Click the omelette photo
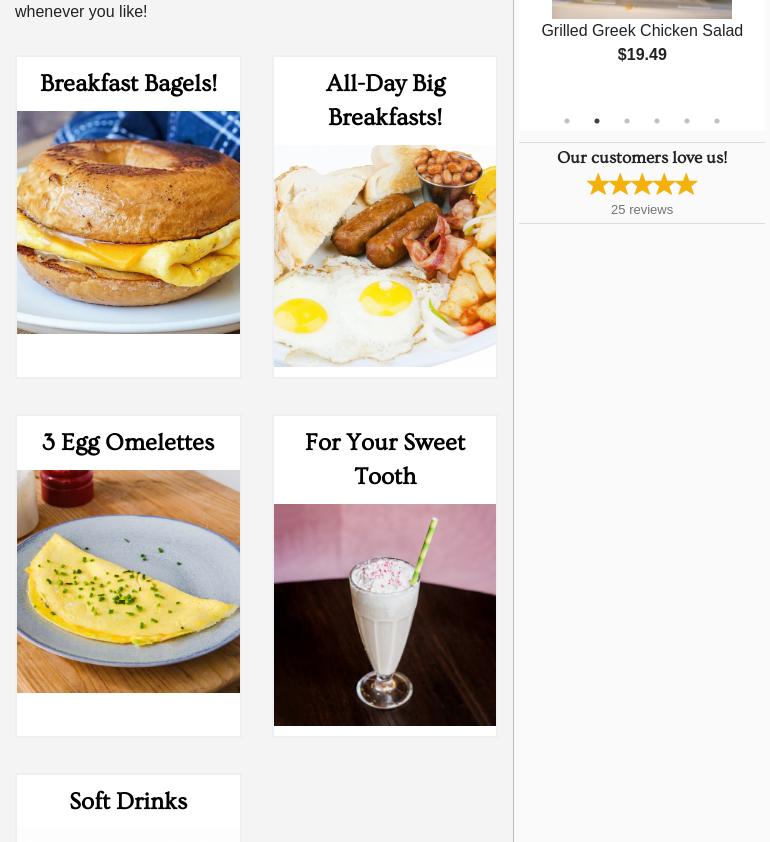Image resolution: width=770 pixels, height=842 pixels. coord(128,581)
